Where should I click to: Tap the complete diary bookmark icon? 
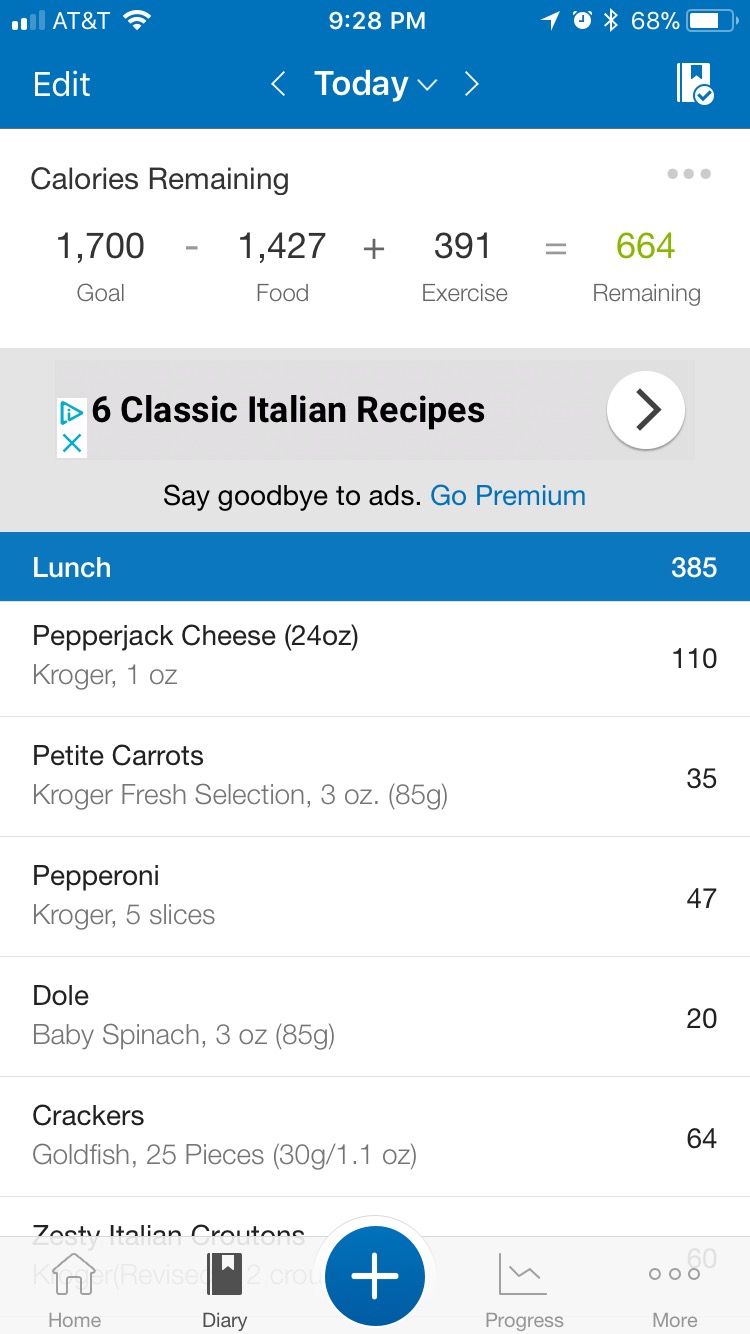695,84
